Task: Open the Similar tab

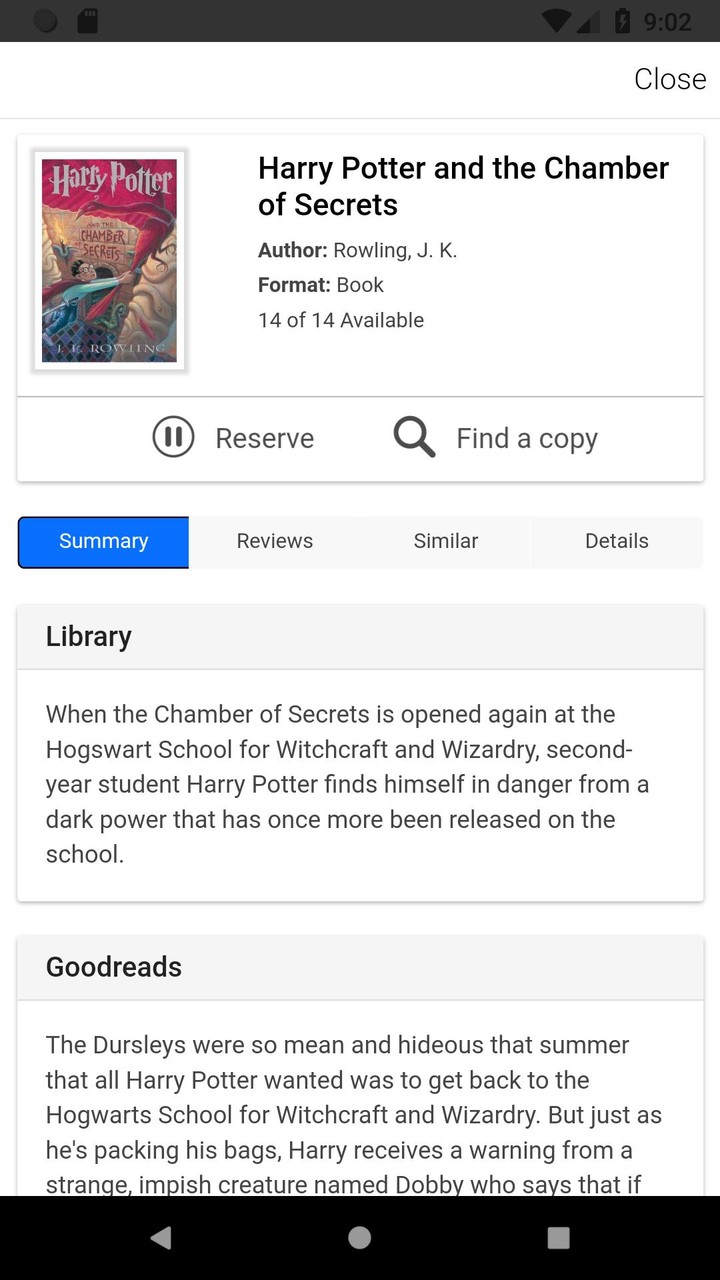Action: pyautogui.click(x=445, y=541)
